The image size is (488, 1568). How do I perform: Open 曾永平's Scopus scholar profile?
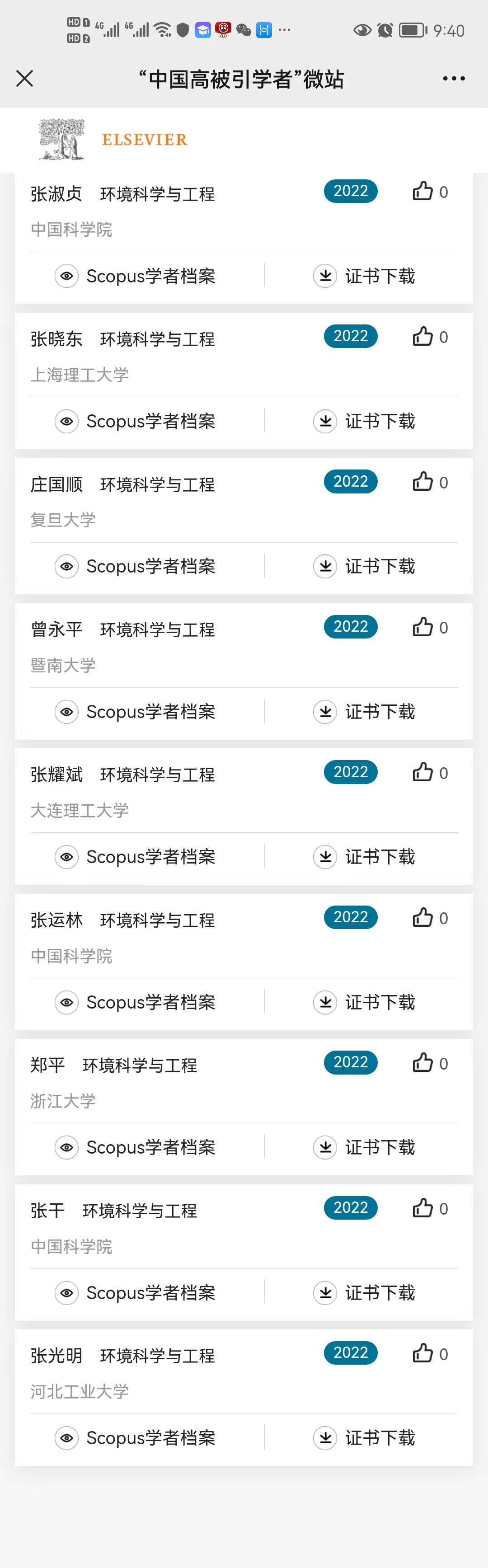(136, 712)
